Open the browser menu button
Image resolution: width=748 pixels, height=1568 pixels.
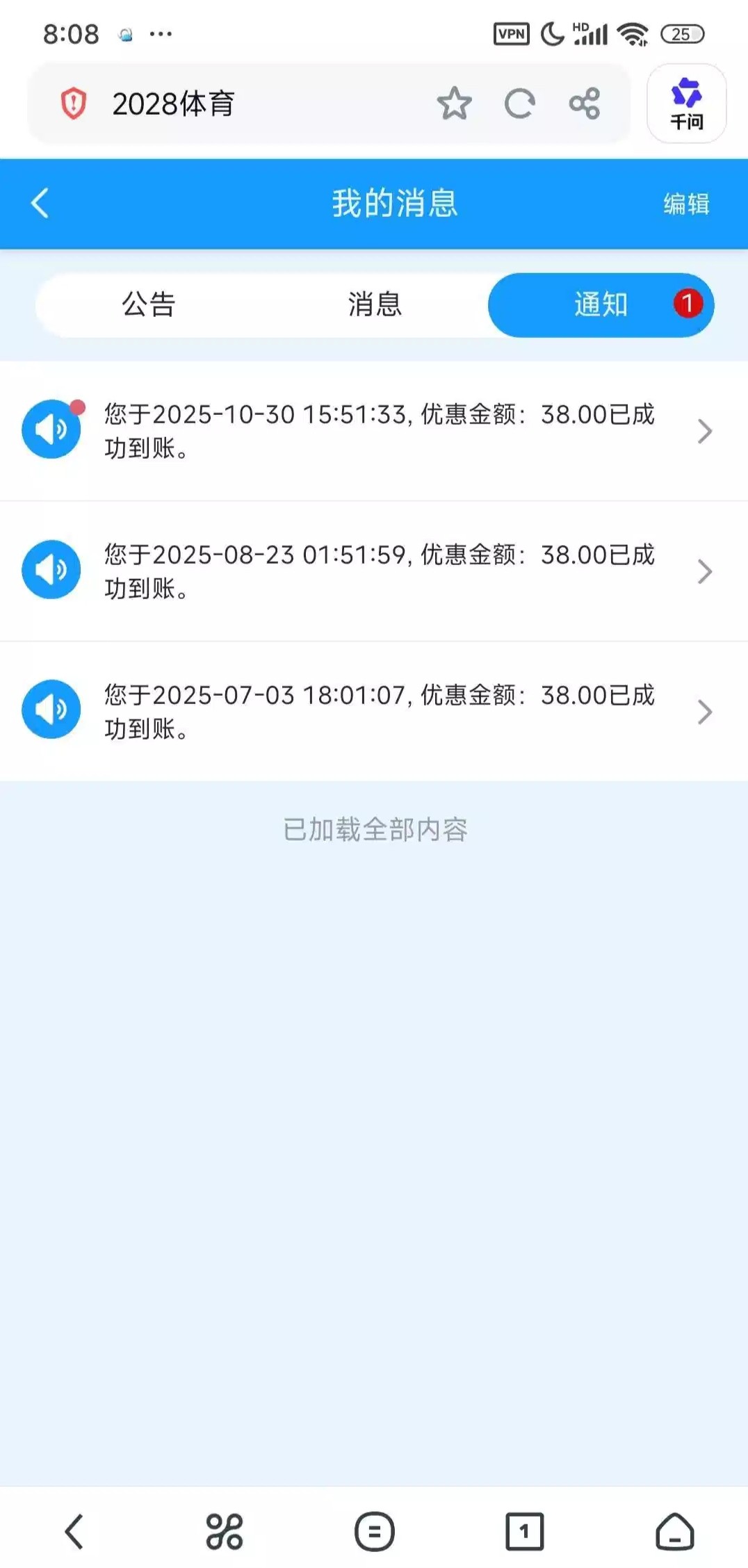pos(374,1531)
